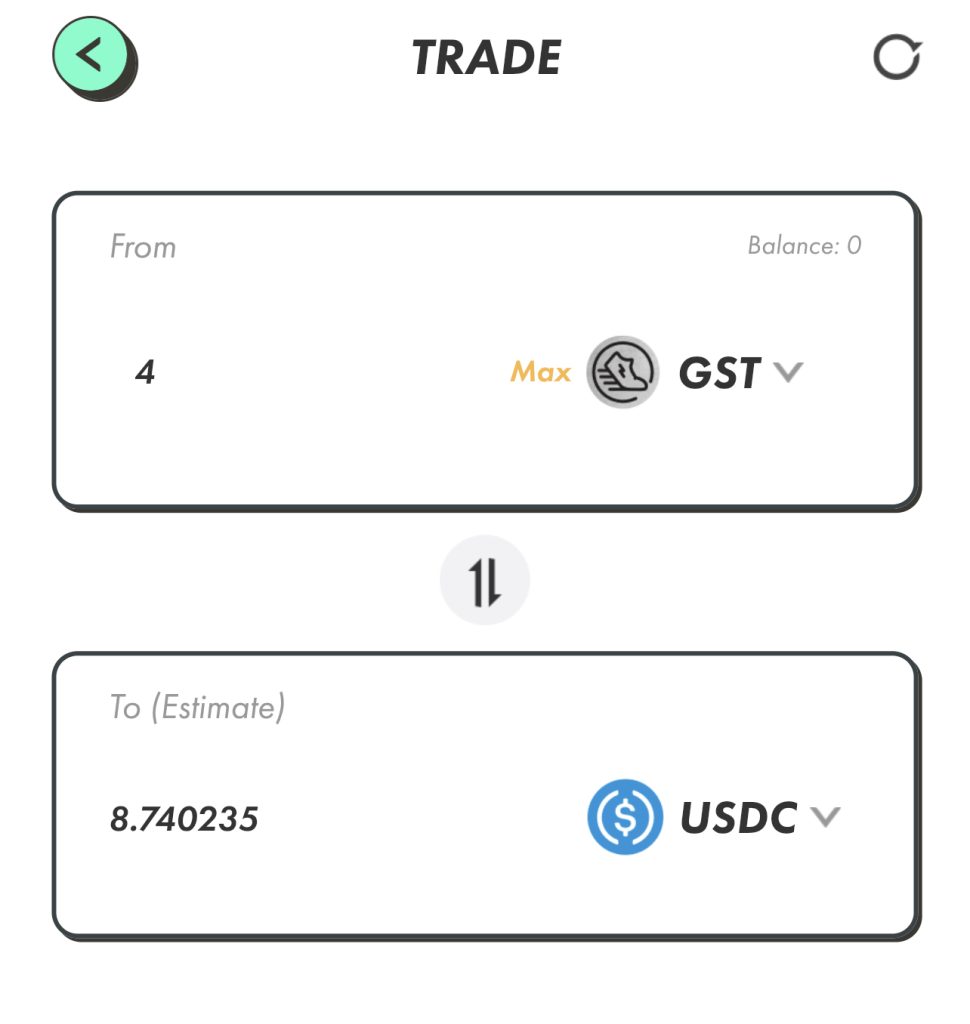Tap Max to use full balance
970x1024 pixels.
(x=540, y=373)
